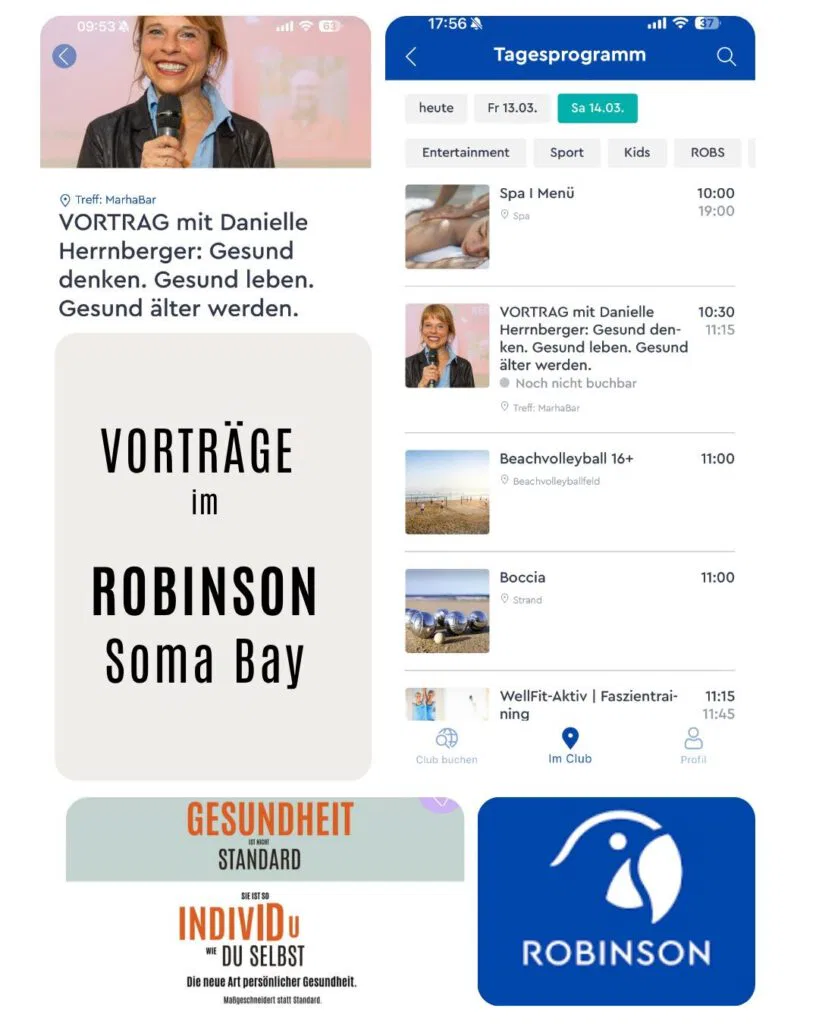Screen dimensions: 819x1024
Task: Open 'Club buchen' via the globe icon
Action: [x=446, y=738]
